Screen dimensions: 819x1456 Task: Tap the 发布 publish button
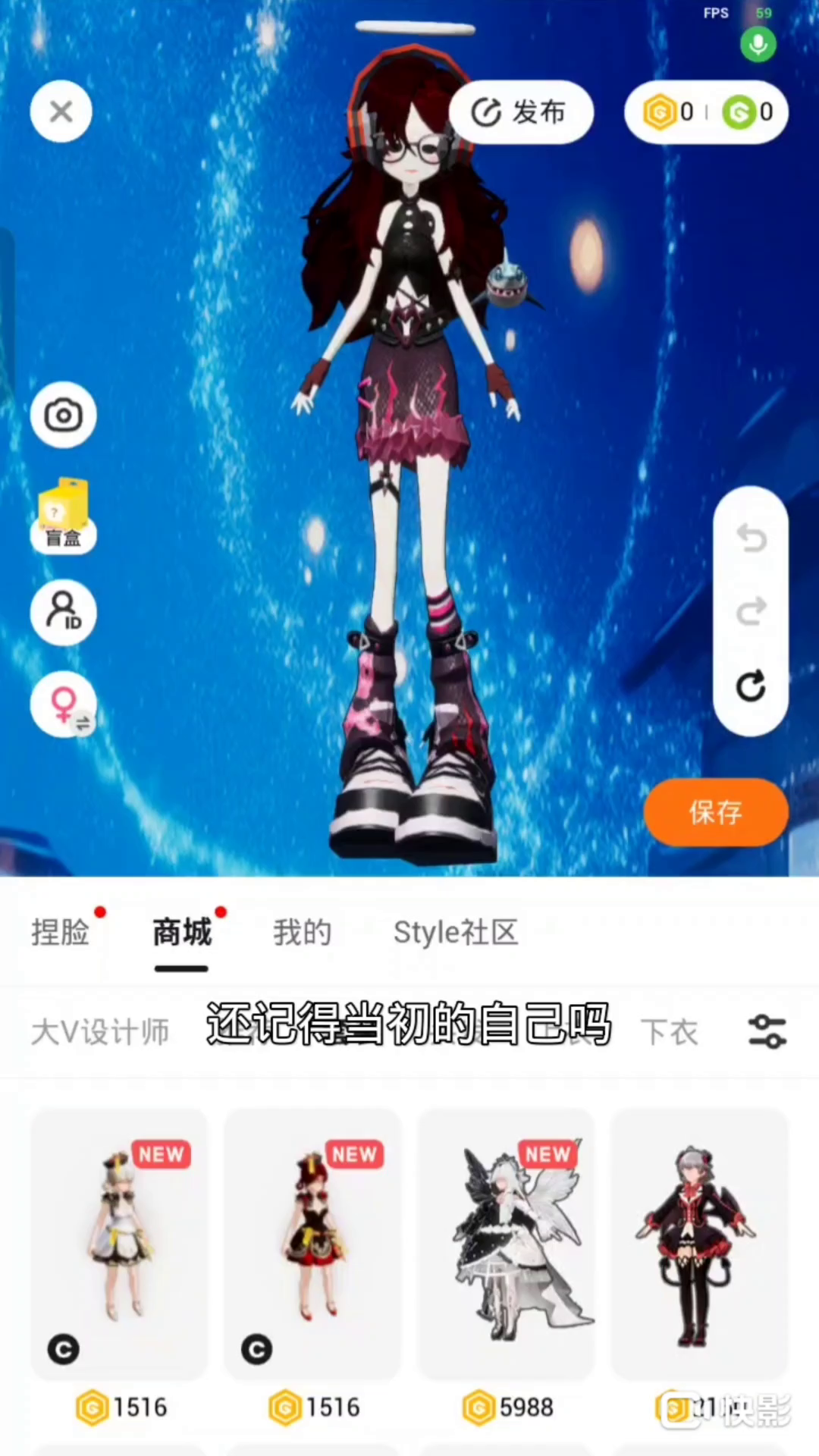(x=520, y=112)
